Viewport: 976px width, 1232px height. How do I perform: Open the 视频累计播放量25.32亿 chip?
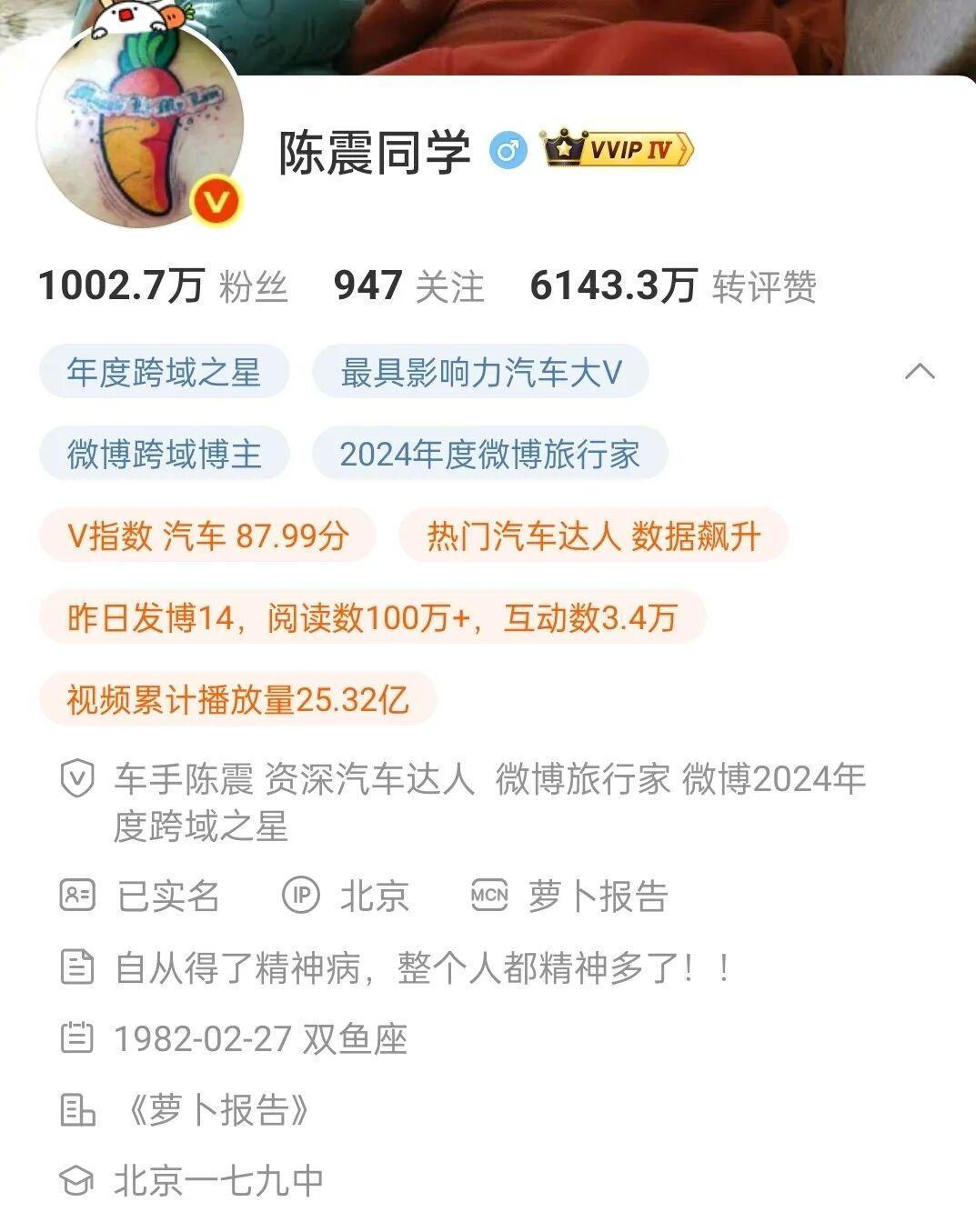coord(237,699)
